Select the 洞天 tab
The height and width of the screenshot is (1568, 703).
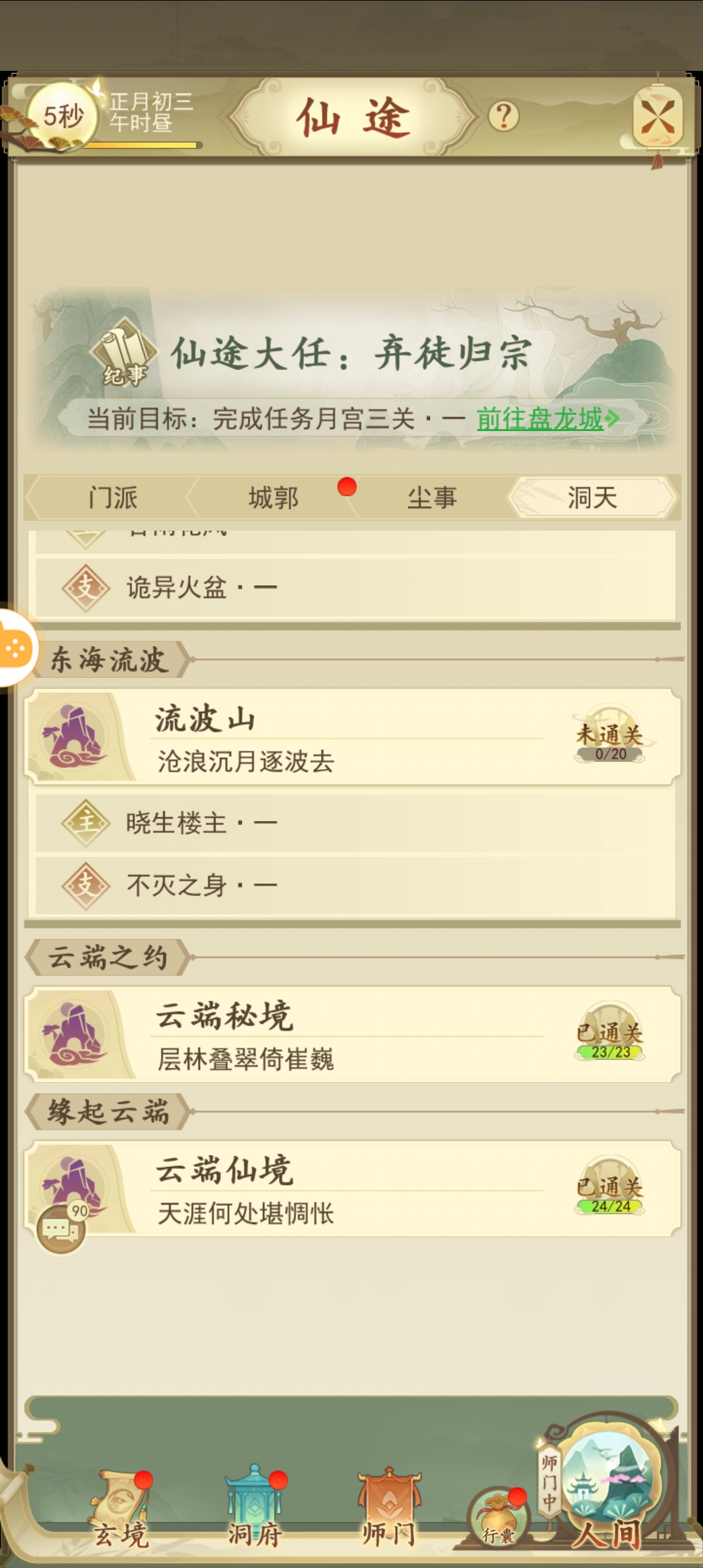(x=592, y=498)
